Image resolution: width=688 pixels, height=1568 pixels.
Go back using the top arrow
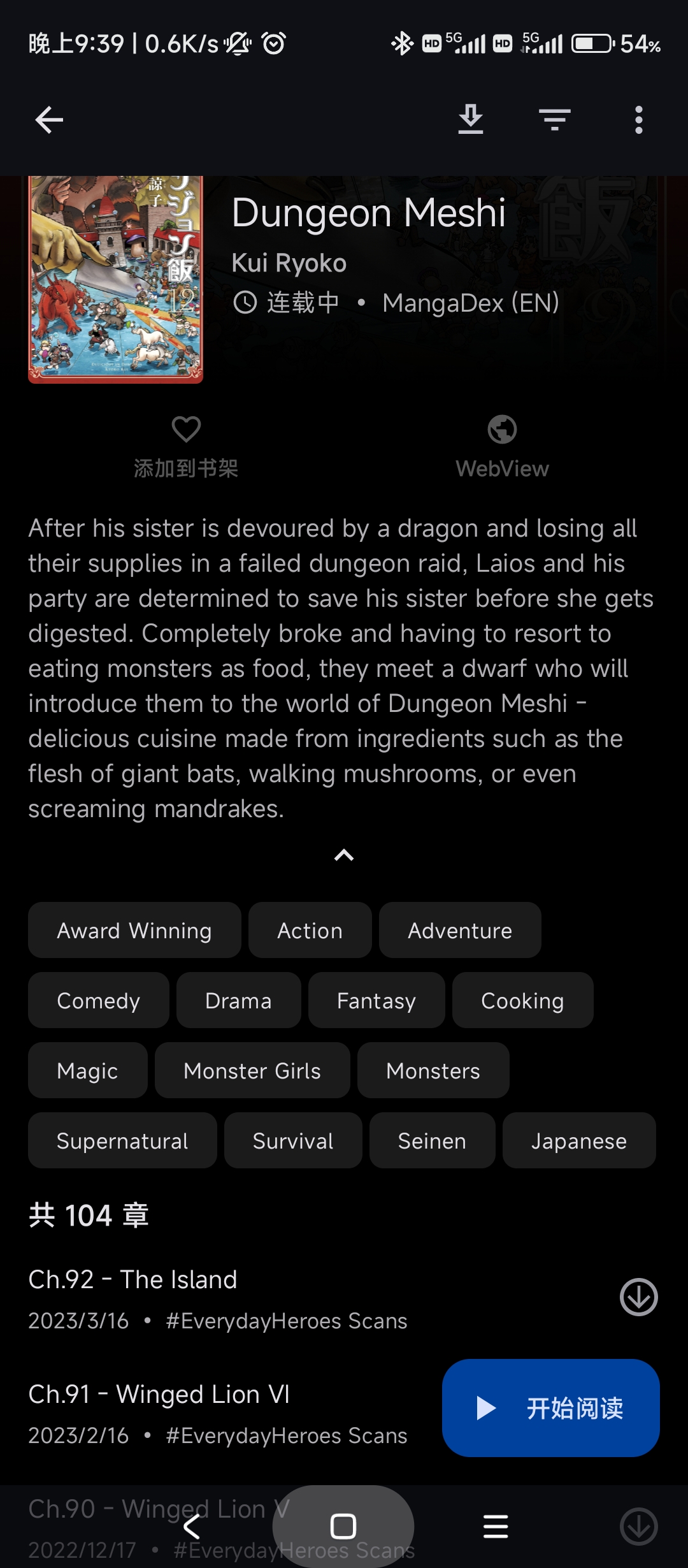point(49,120)
